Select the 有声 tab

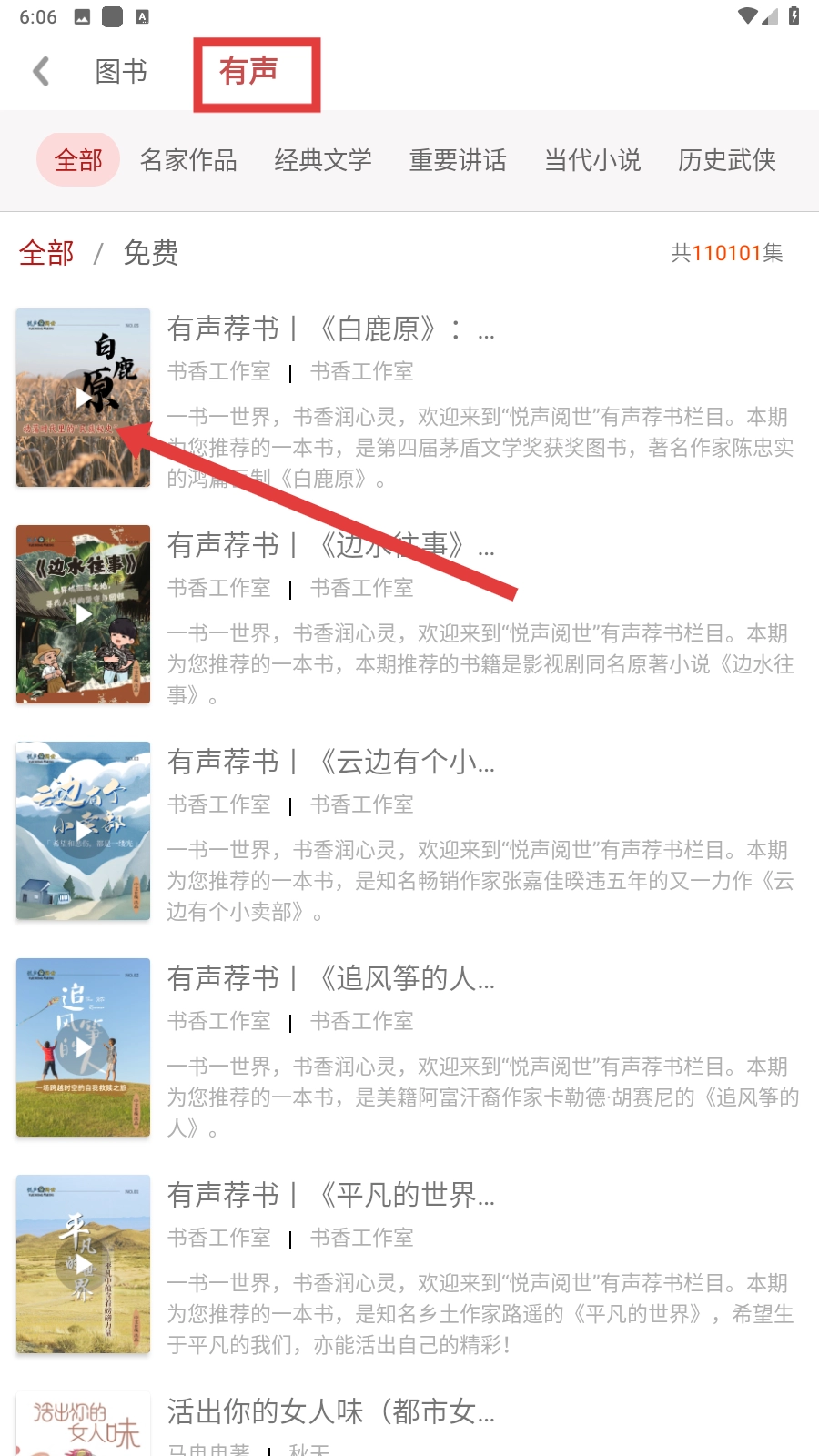(248, 71)
